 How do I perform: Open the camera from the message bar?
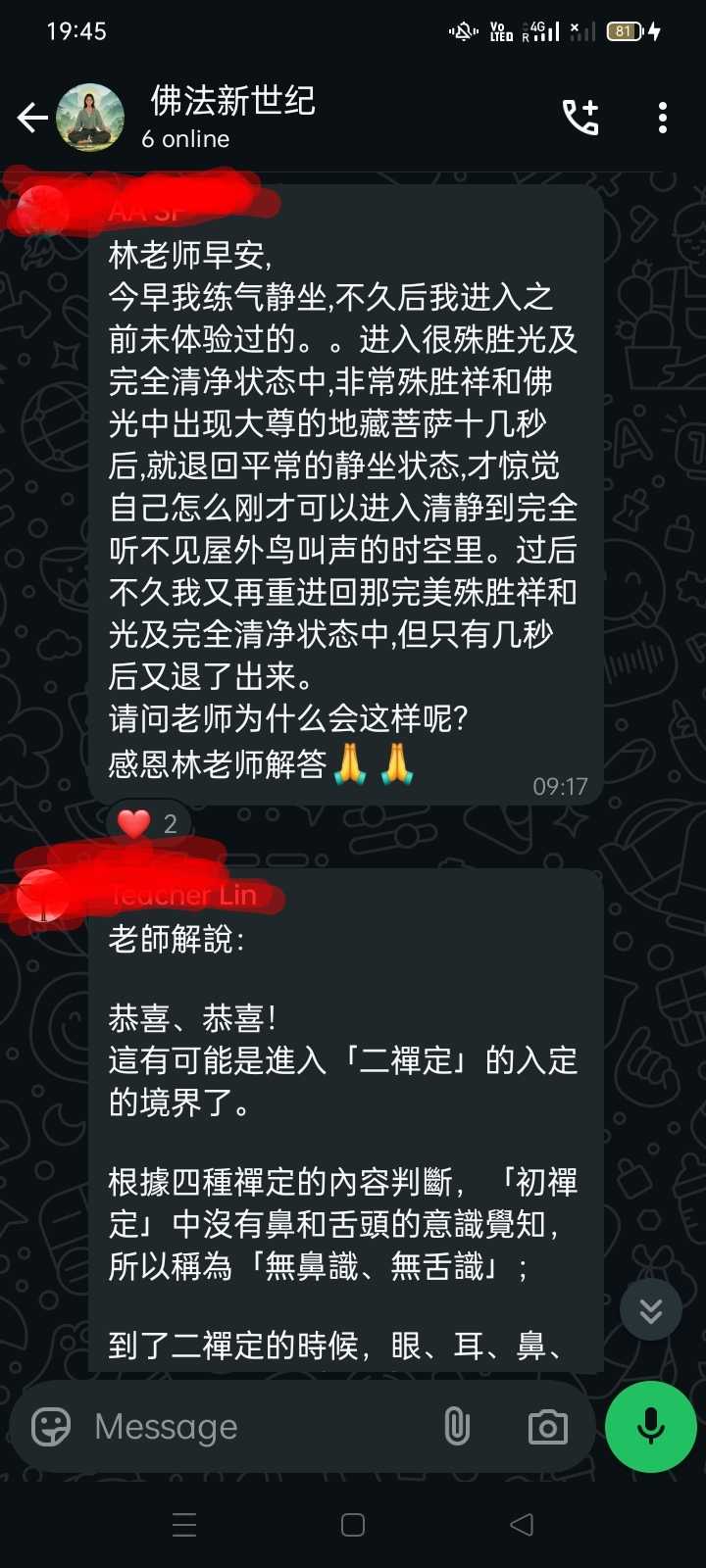click(547, 1427)
